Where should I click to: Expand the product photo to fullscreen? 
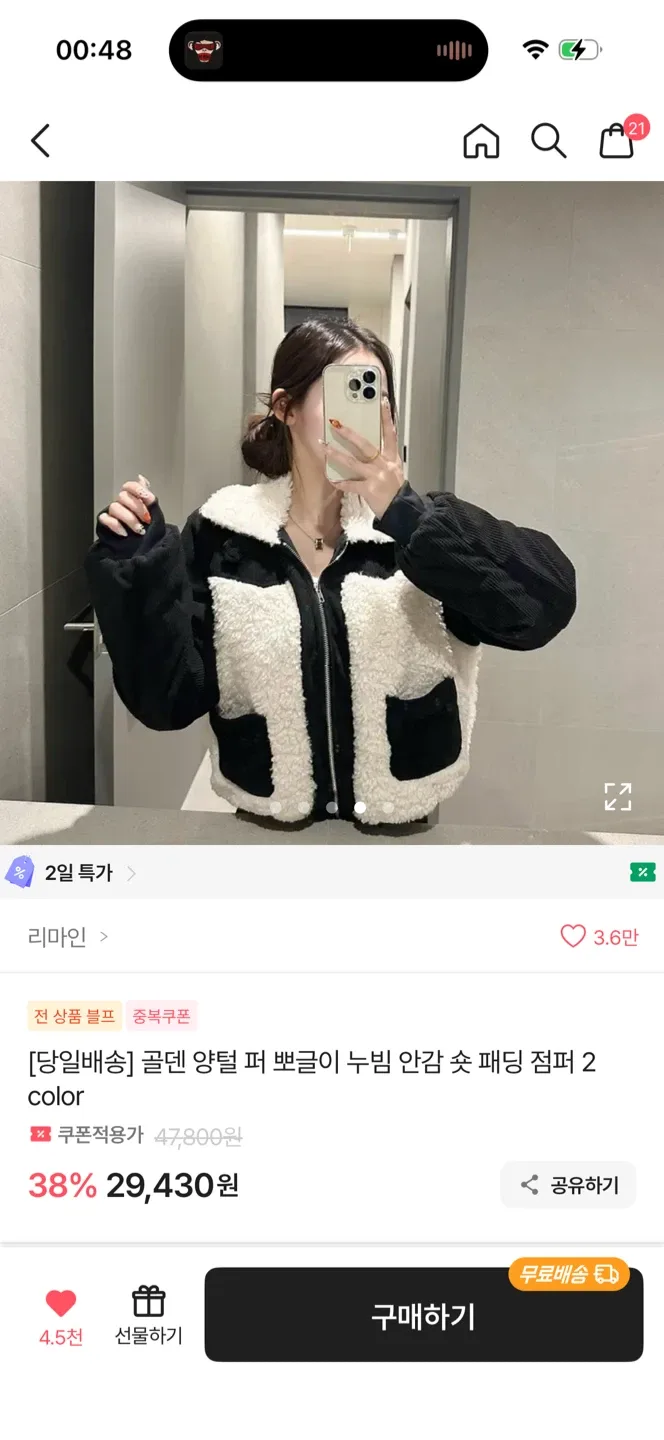[x=618, y=796]
